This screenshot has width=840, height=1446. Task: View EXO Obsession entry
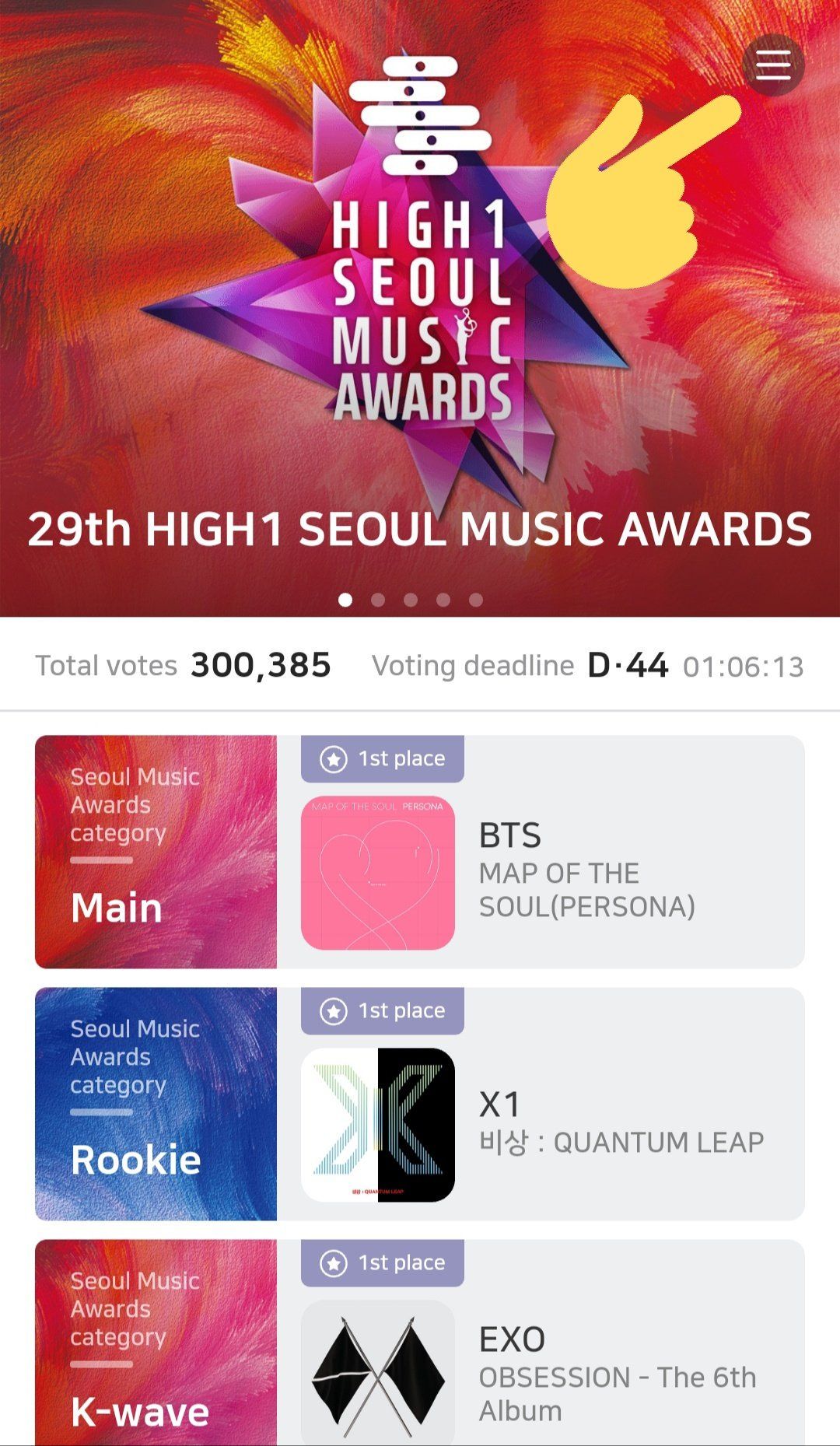coord(544,1373)
